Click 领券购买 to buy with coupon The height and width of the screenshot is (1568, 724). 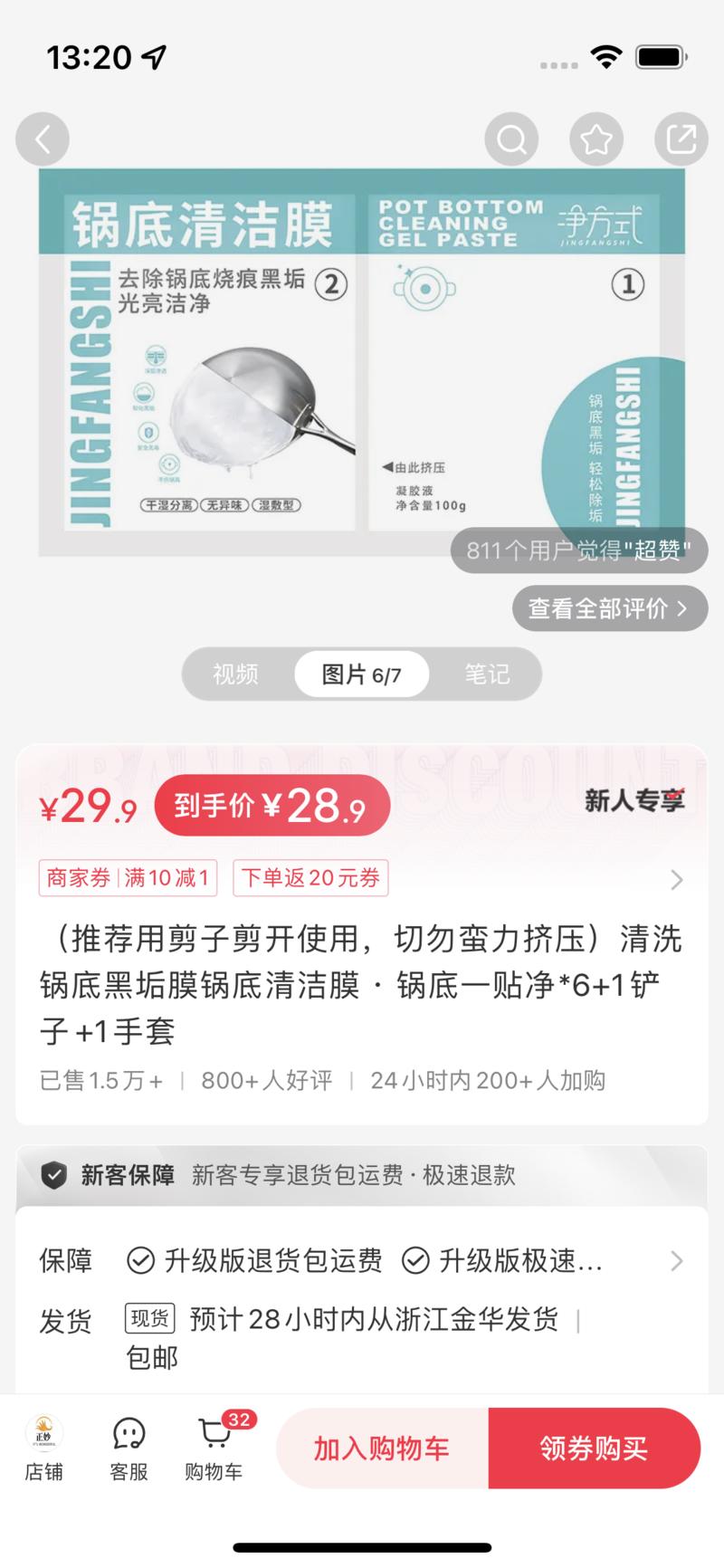click(595, 1448)
